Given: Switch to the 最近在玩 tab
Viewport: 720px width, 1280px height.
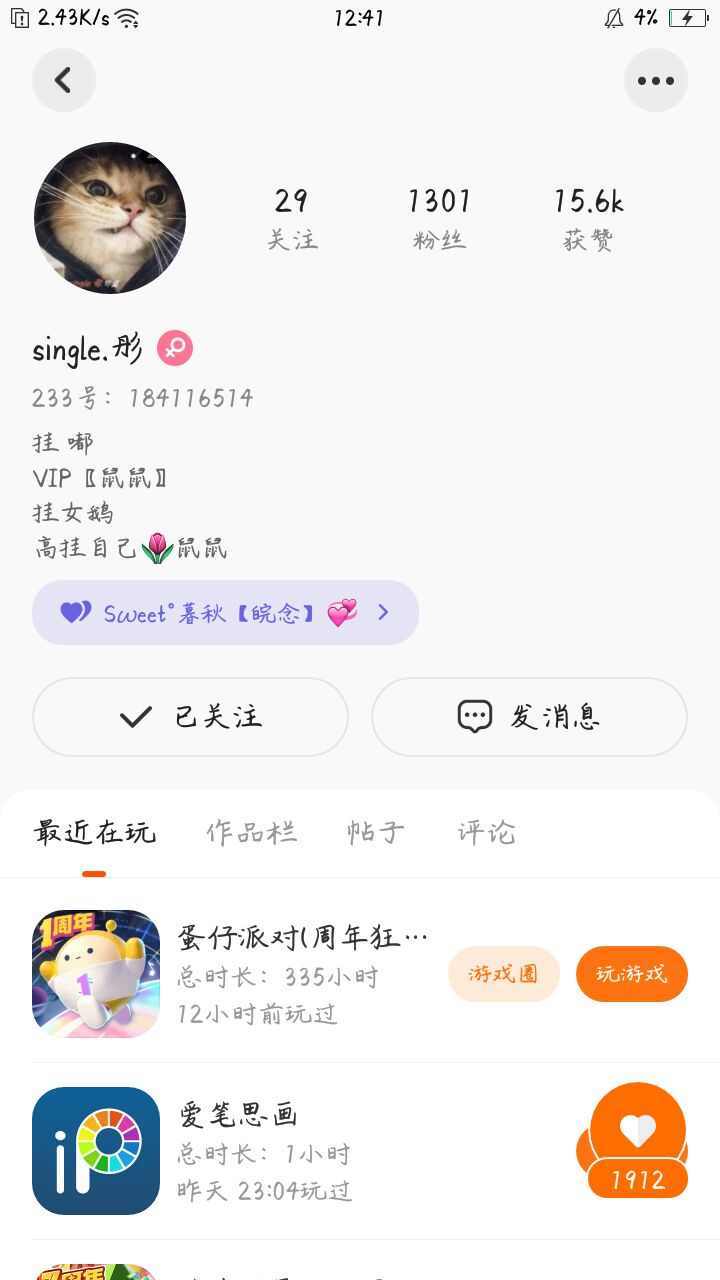Looking at the screenshot, I should (94, 832).
